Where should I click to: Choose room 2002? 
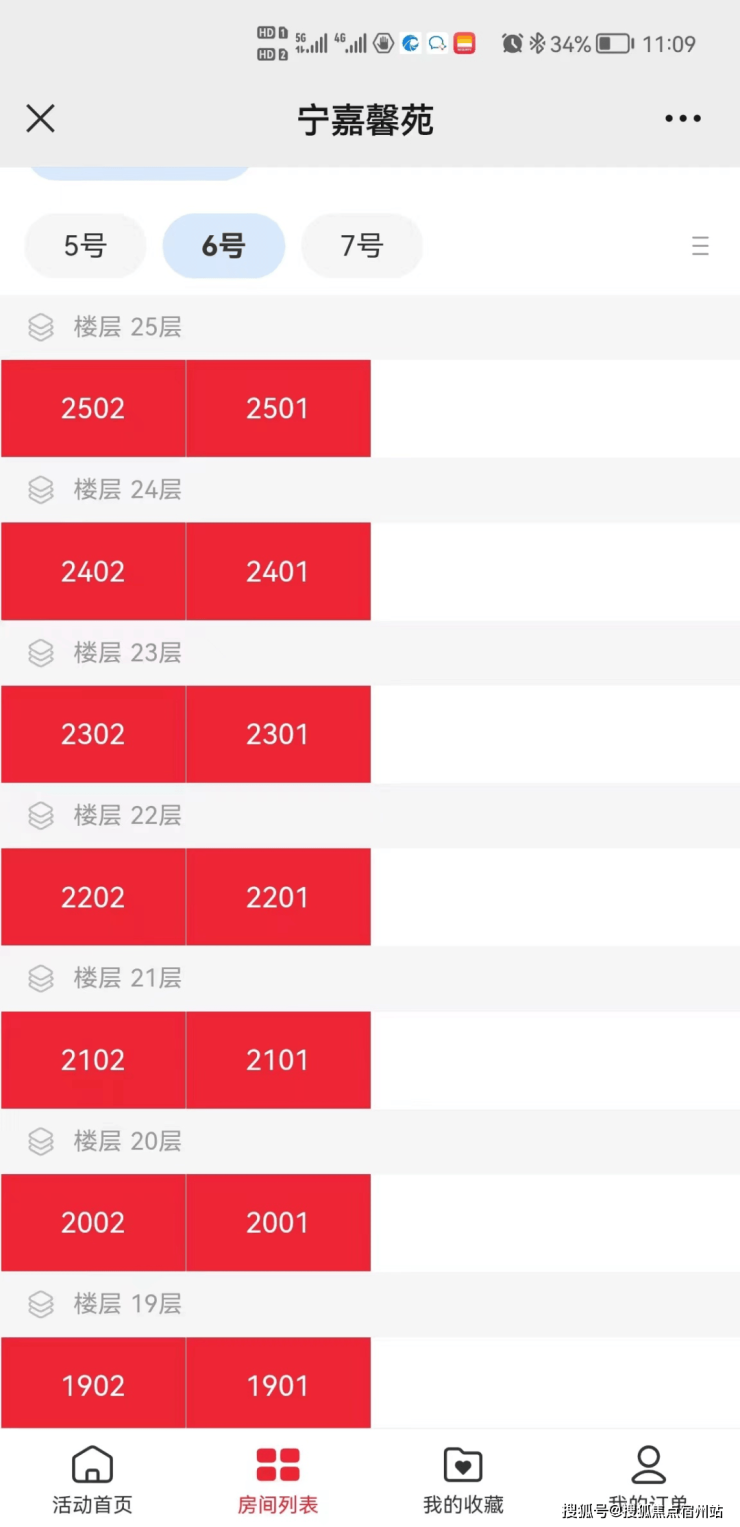(93, 1223)
